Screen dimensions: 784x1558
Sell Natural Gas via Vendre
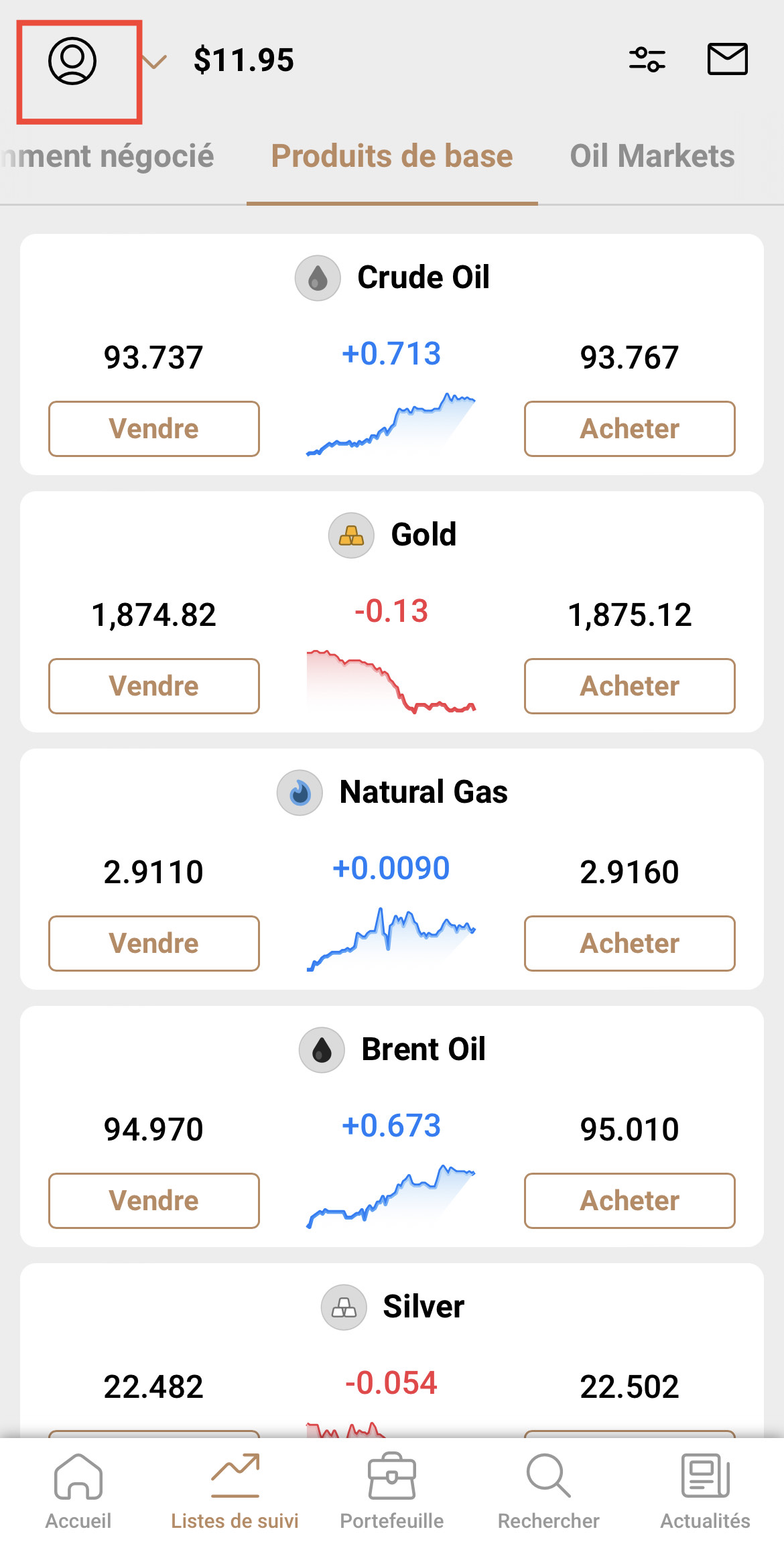coord(154,944)
